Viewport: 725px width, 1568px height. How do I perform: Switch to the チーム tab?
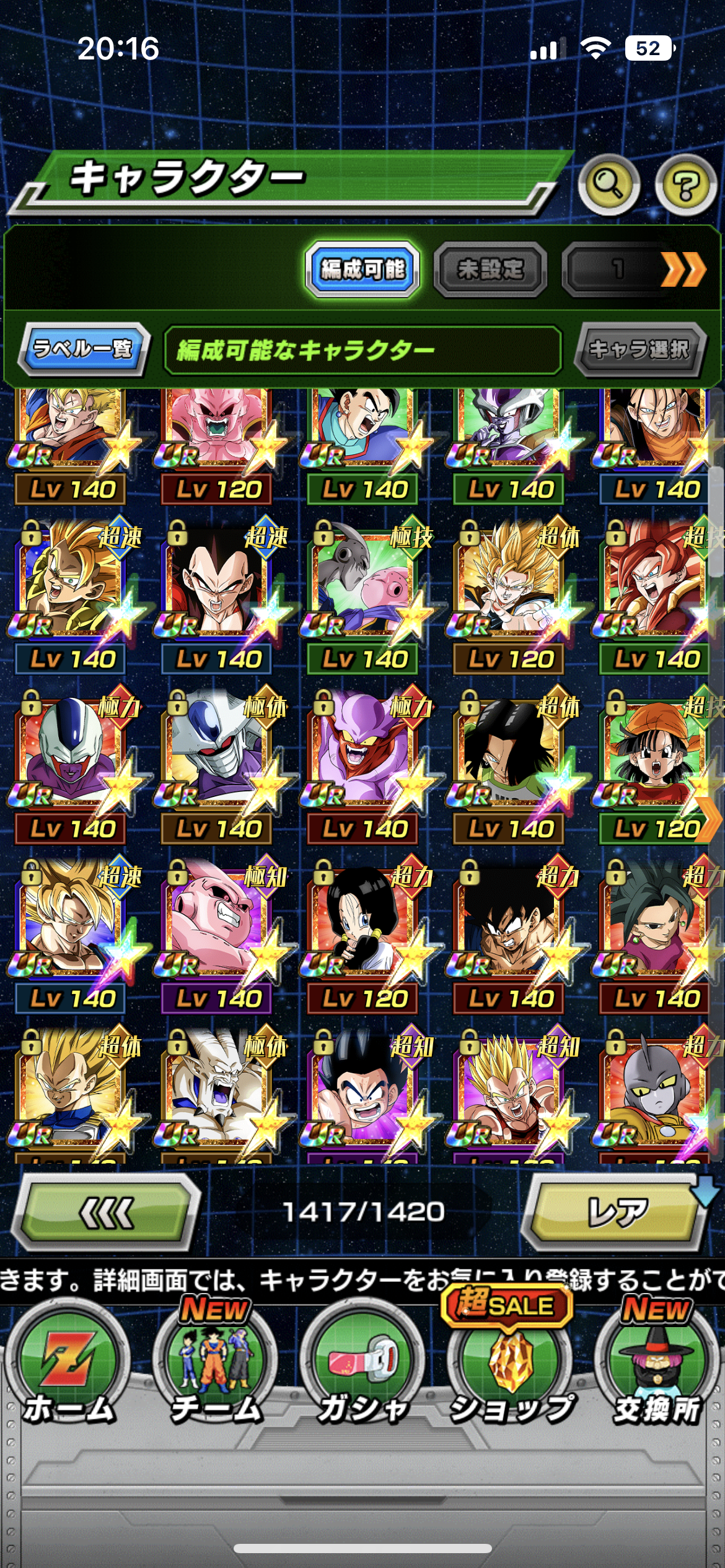point(216,1369)
